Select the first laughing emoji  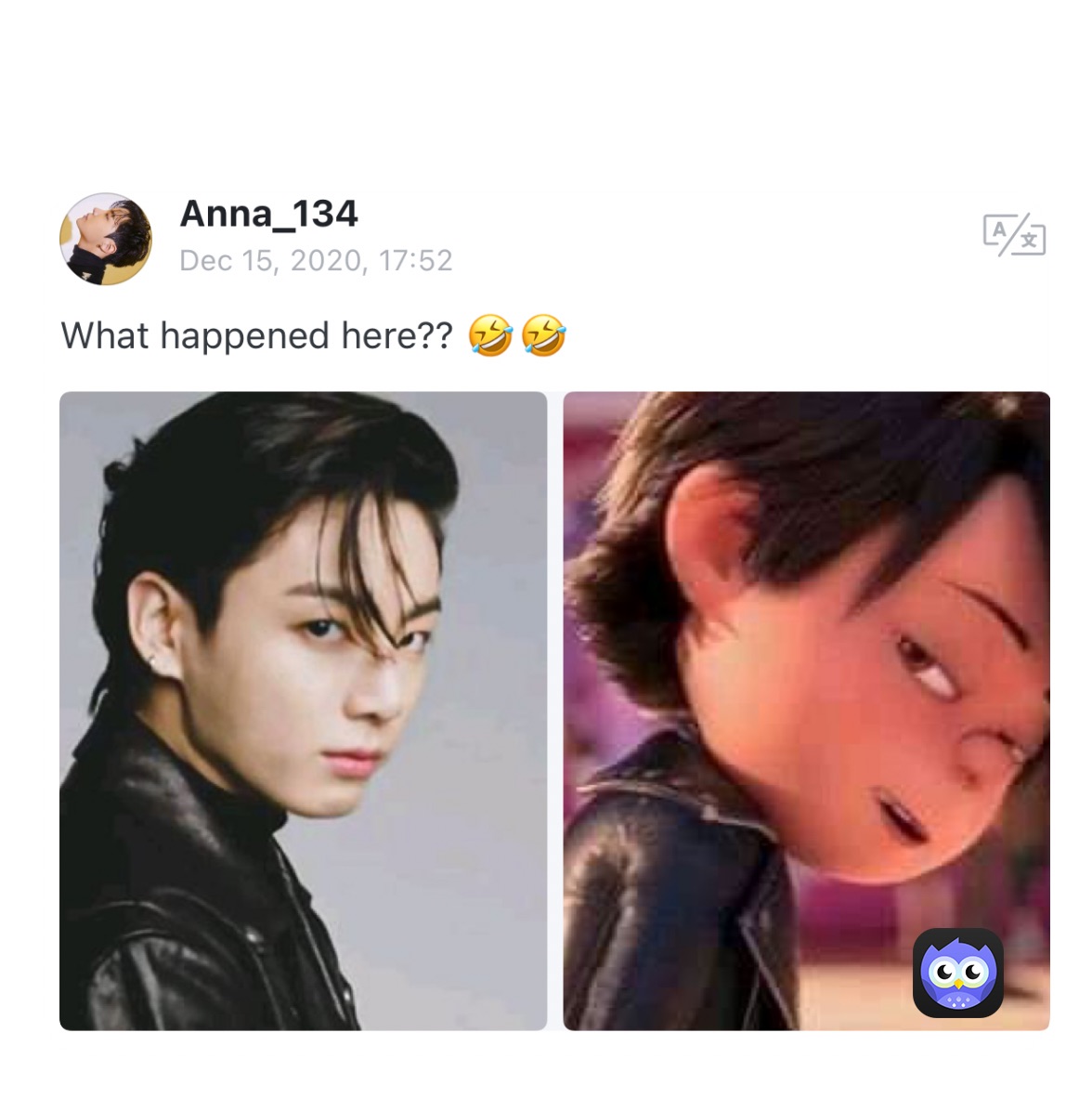pos(492,336)
